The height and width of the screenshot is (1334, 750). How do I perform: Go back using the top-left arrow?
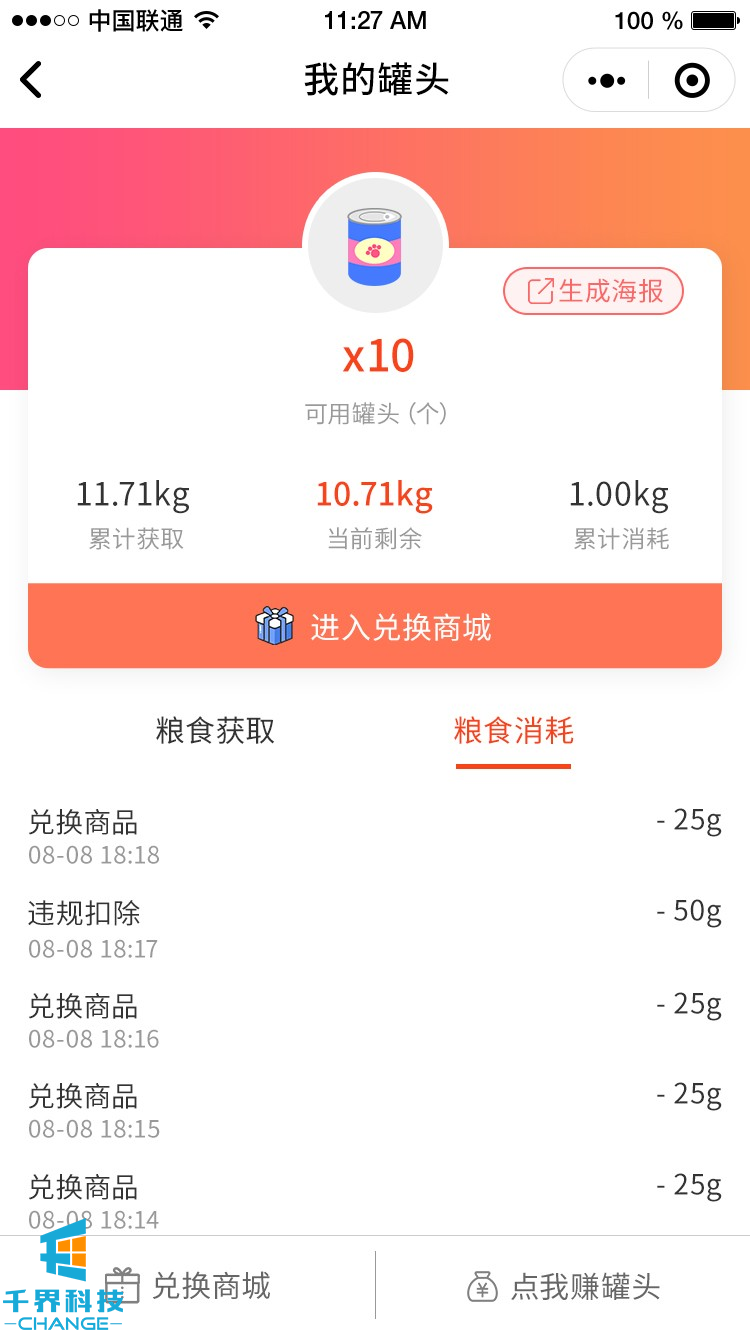pyautogui.click(x=32, y=80)
